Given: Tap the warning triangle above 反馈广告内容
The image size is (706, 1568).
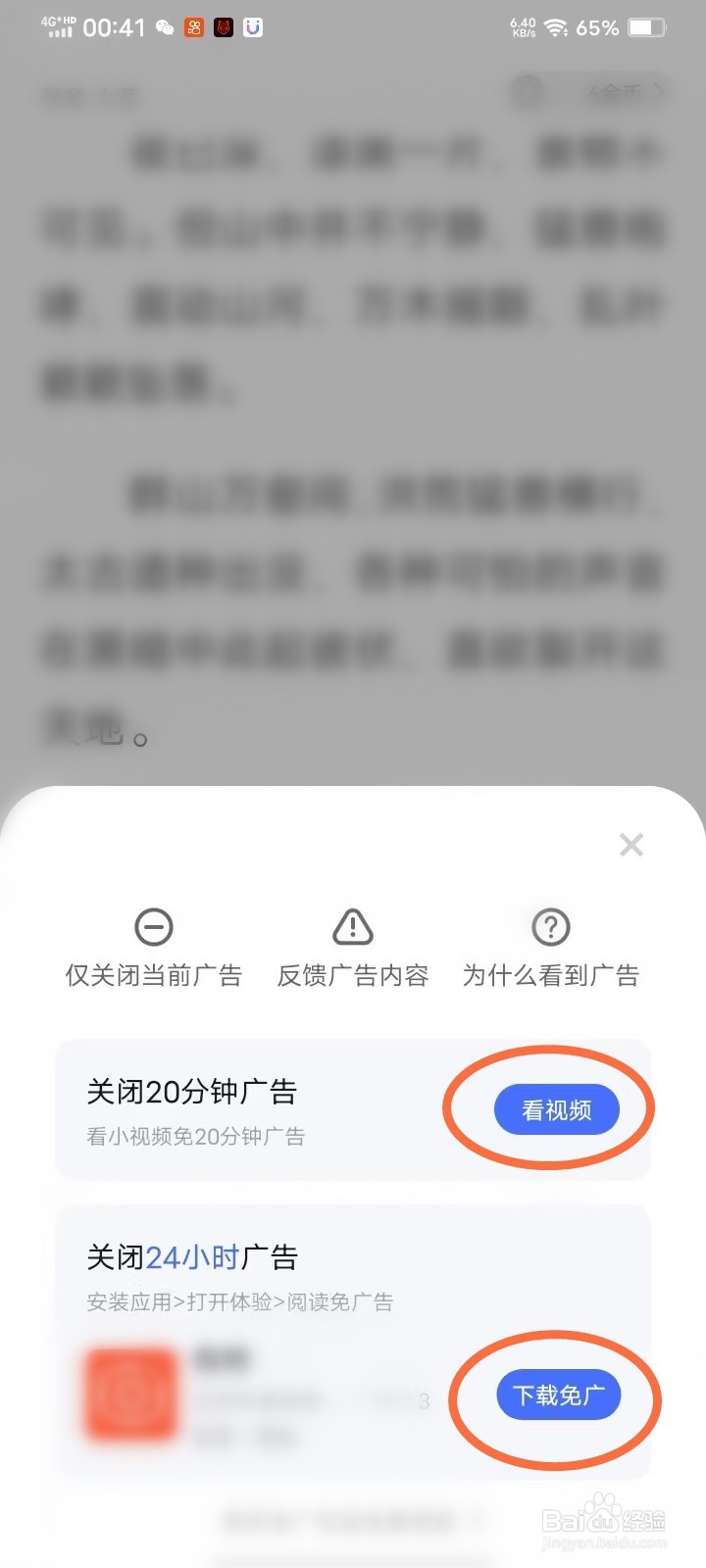Looking at the screenshot, I should [353, 925].
